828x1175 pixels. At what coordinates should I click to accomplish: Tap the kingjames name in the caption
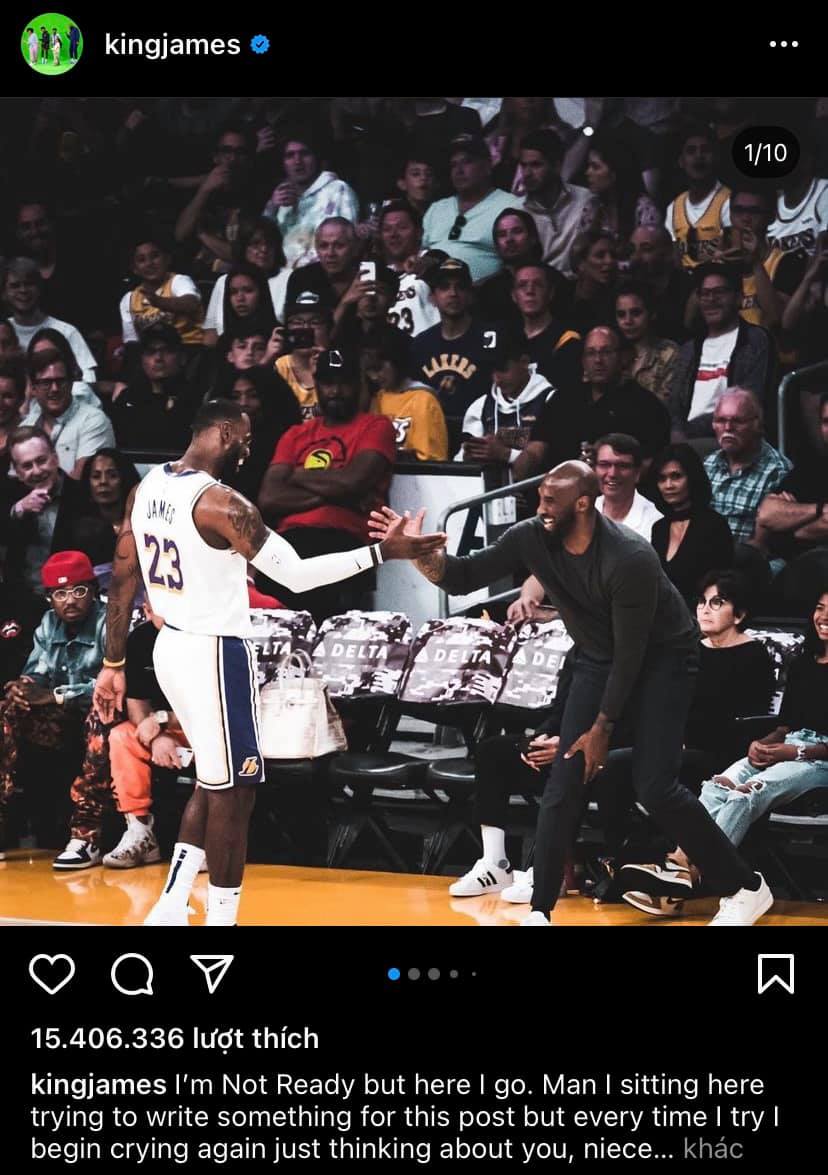[x=98, y=1085]
